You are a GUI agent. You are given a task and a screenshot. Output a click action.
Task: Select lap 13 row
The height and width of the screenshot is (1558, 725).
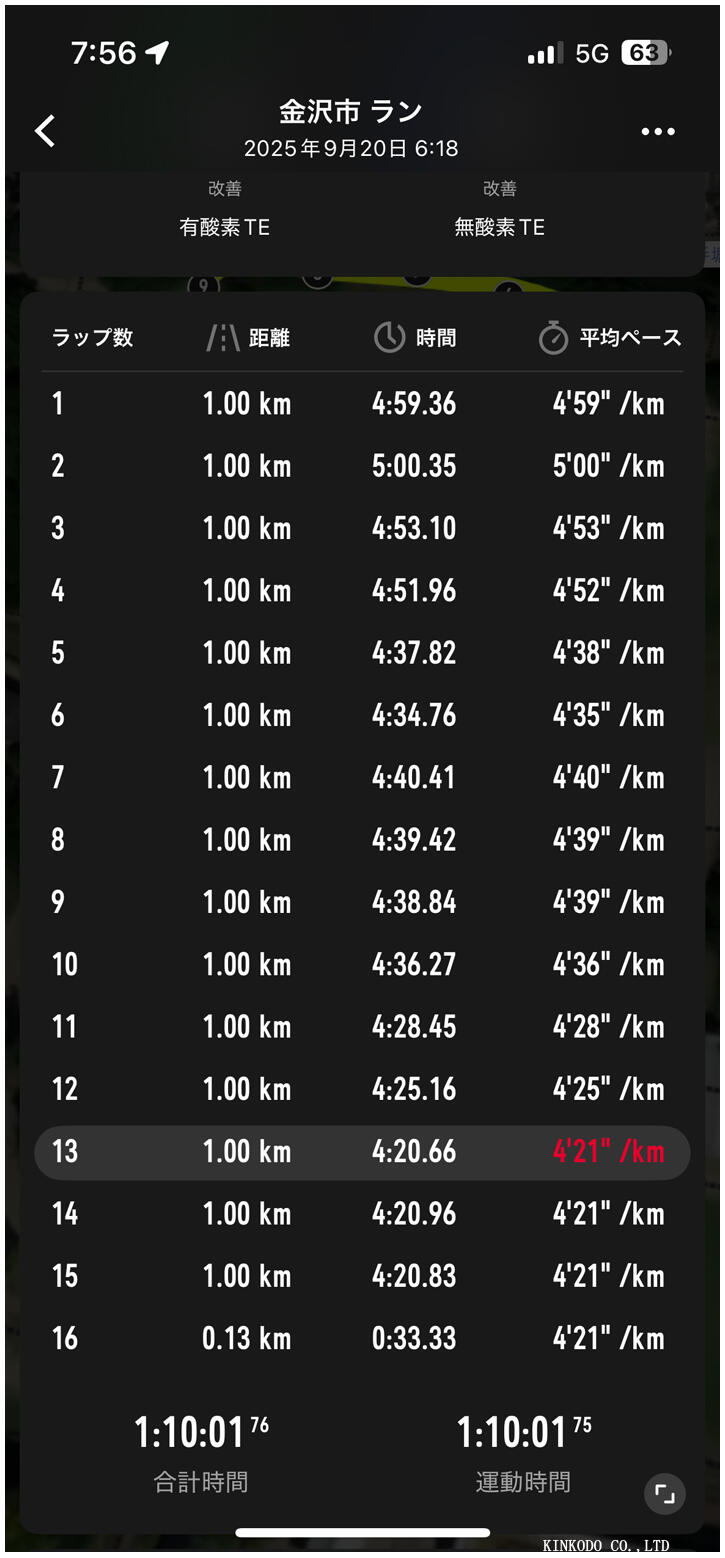coord(362,1152)
